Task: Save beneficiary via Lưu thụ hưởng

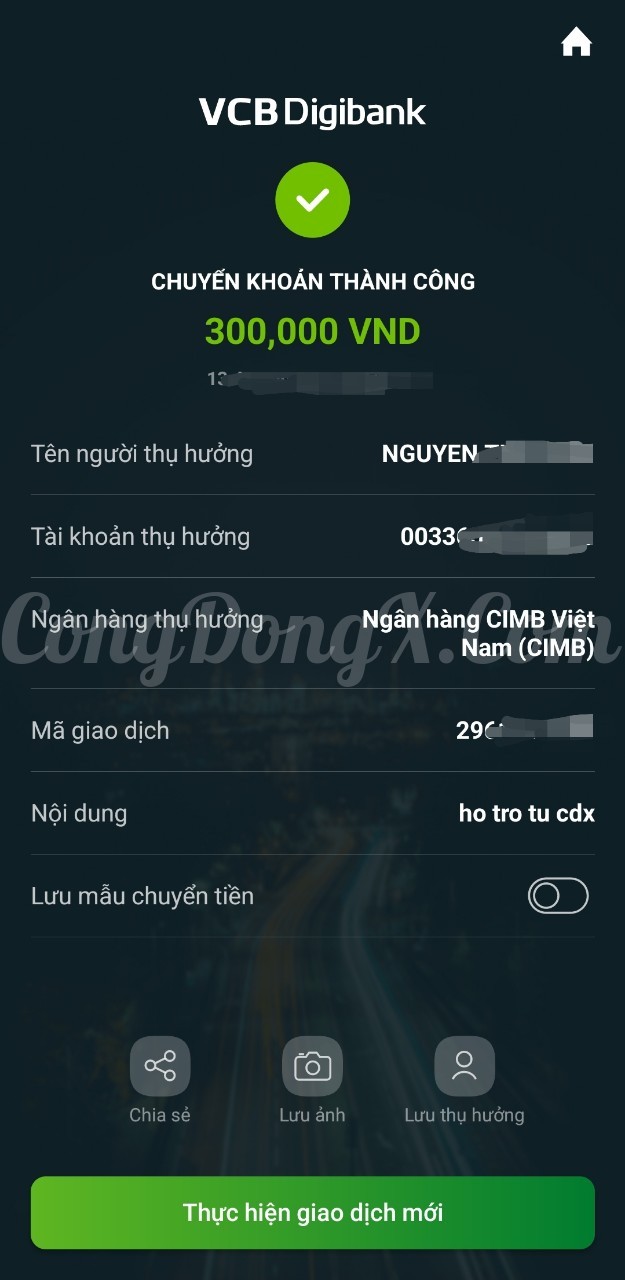Action: point(464,1067)
